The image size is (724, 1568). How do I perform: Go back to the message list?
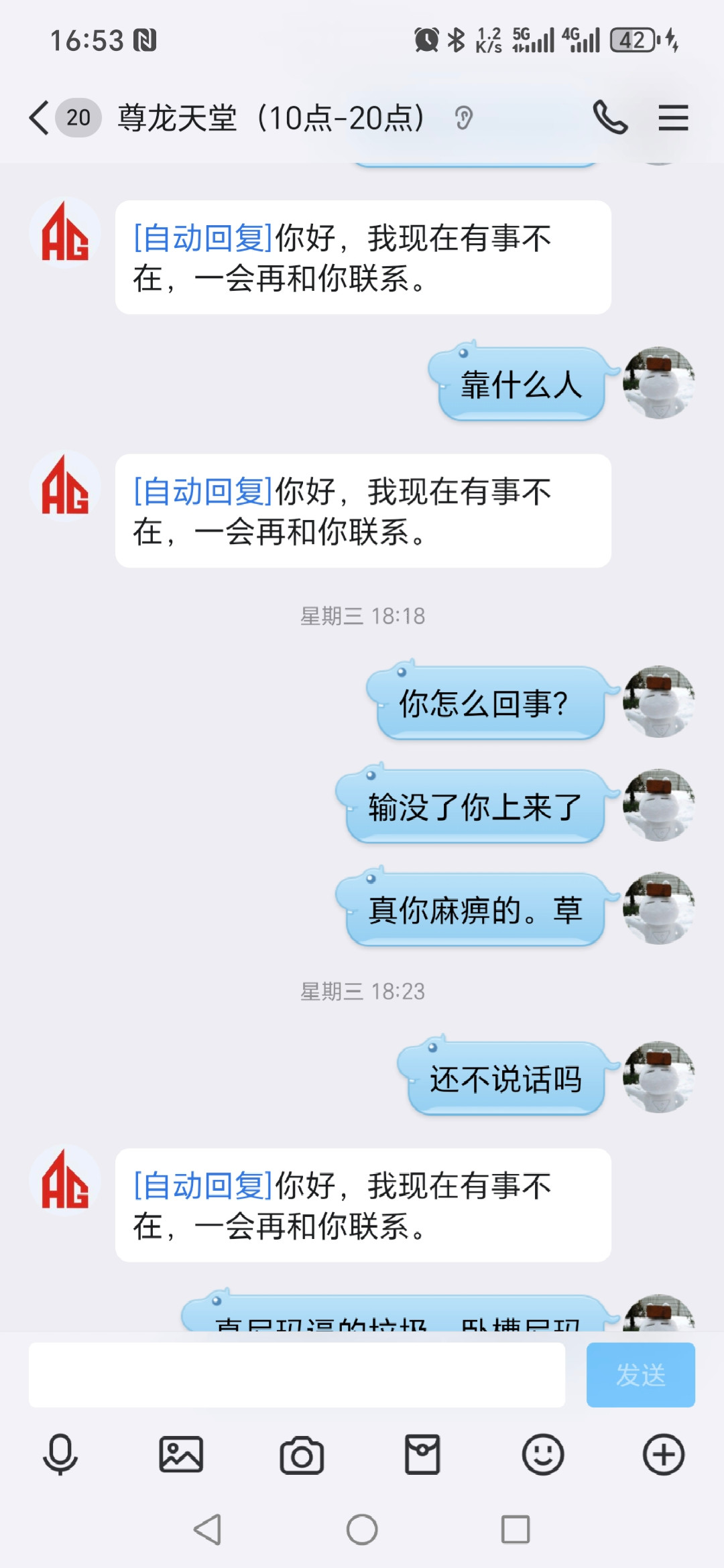(40, 118)
